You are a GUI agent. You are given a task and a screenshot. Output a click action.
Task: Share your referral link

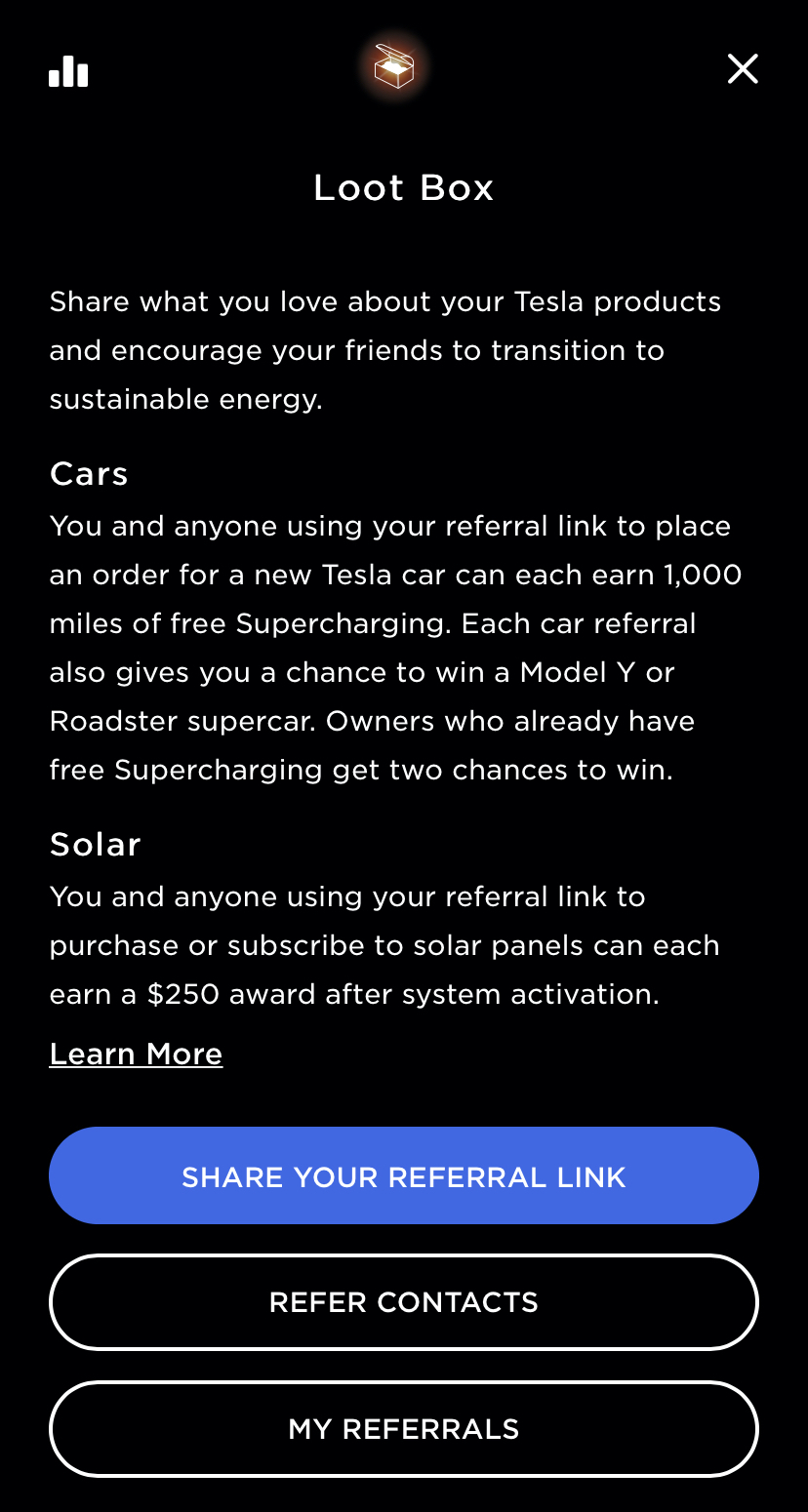pos(404,1175)
